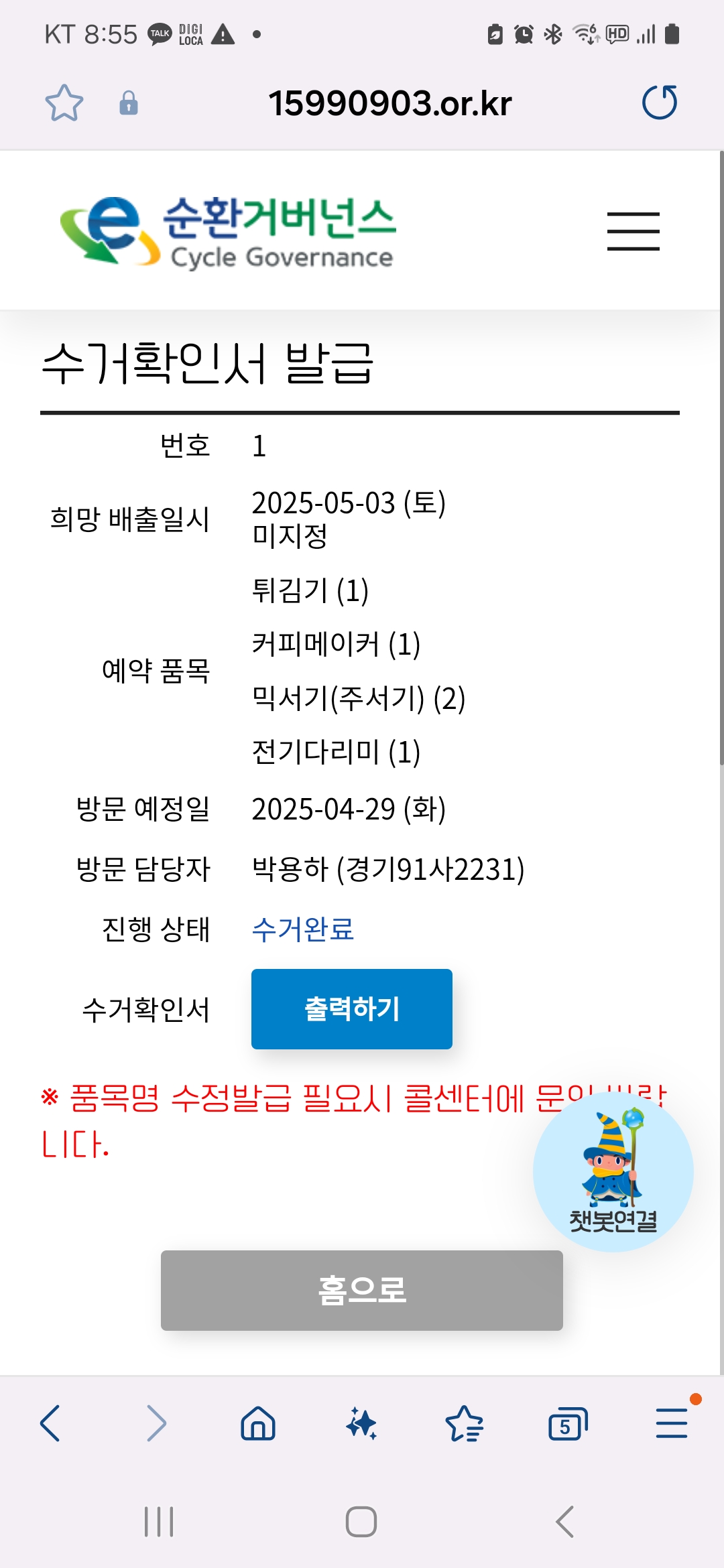
Task: Go to the previous page in browser
Action: click(x=51, y=1423)
